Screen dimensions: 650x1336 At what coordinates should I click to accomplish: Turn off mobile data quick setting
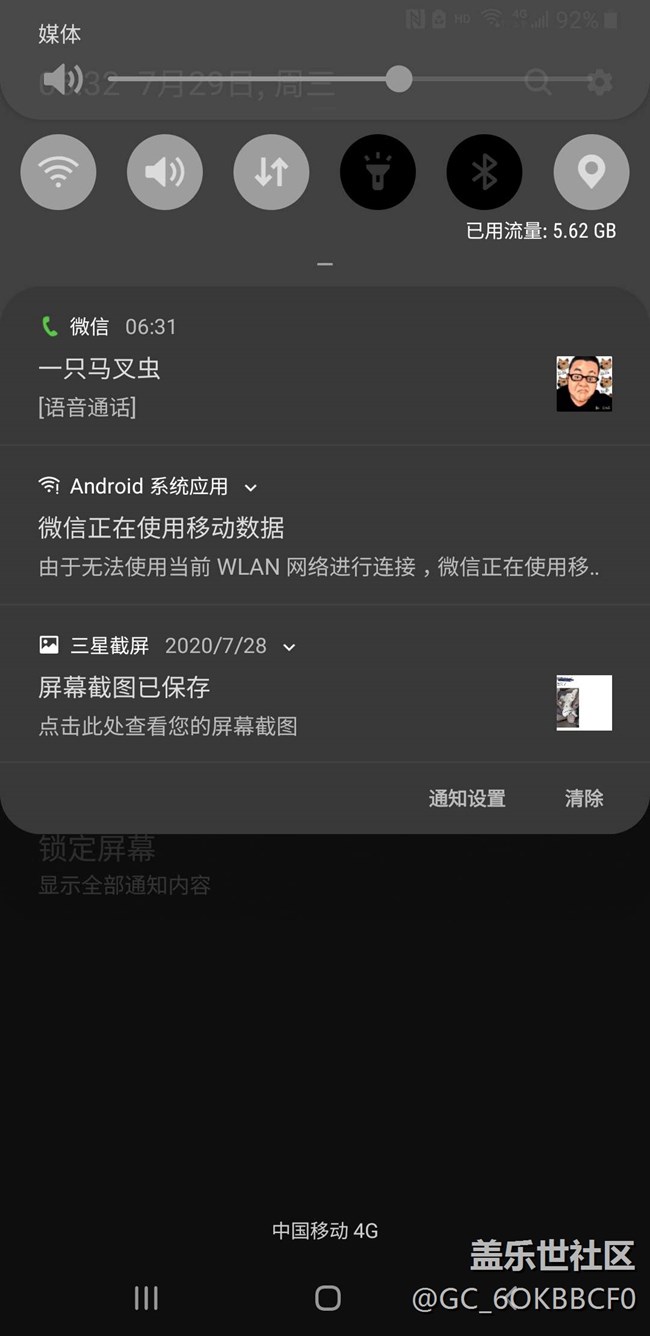tap(271, 173)
